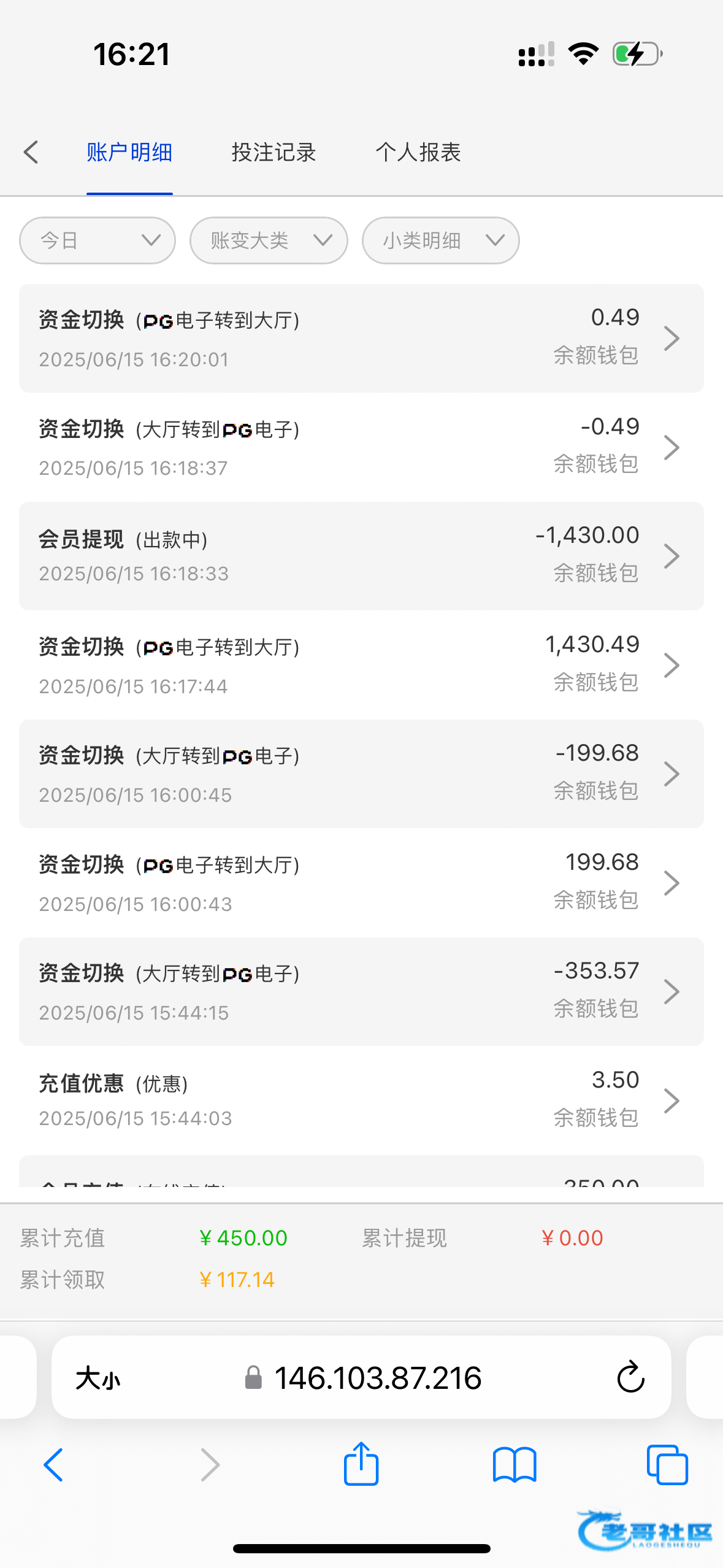Open the -353.57 transfer record

[361, 991]
